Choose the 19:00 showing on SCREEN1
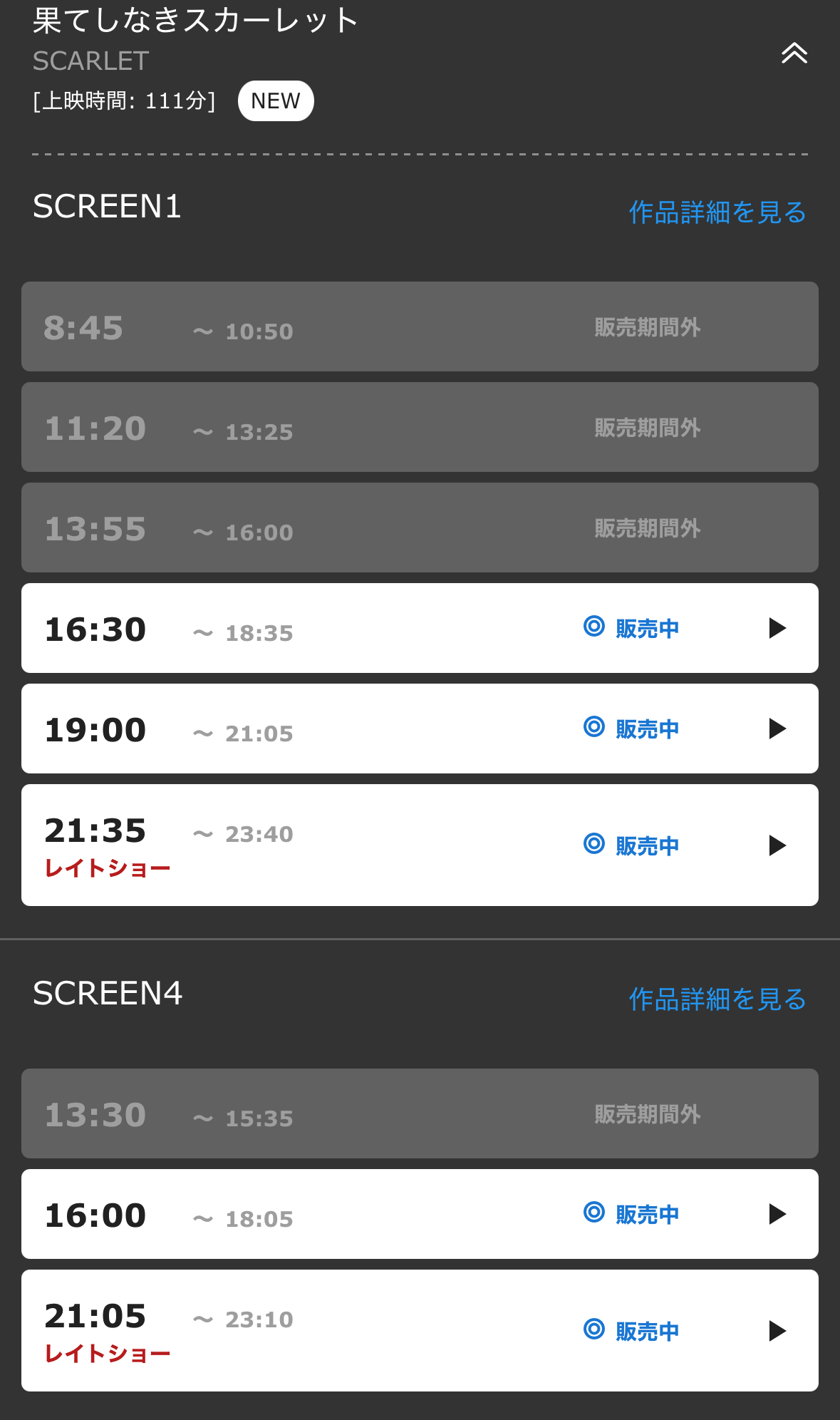The height and width of the screenshot is (1420, 840). click(420, 729)
